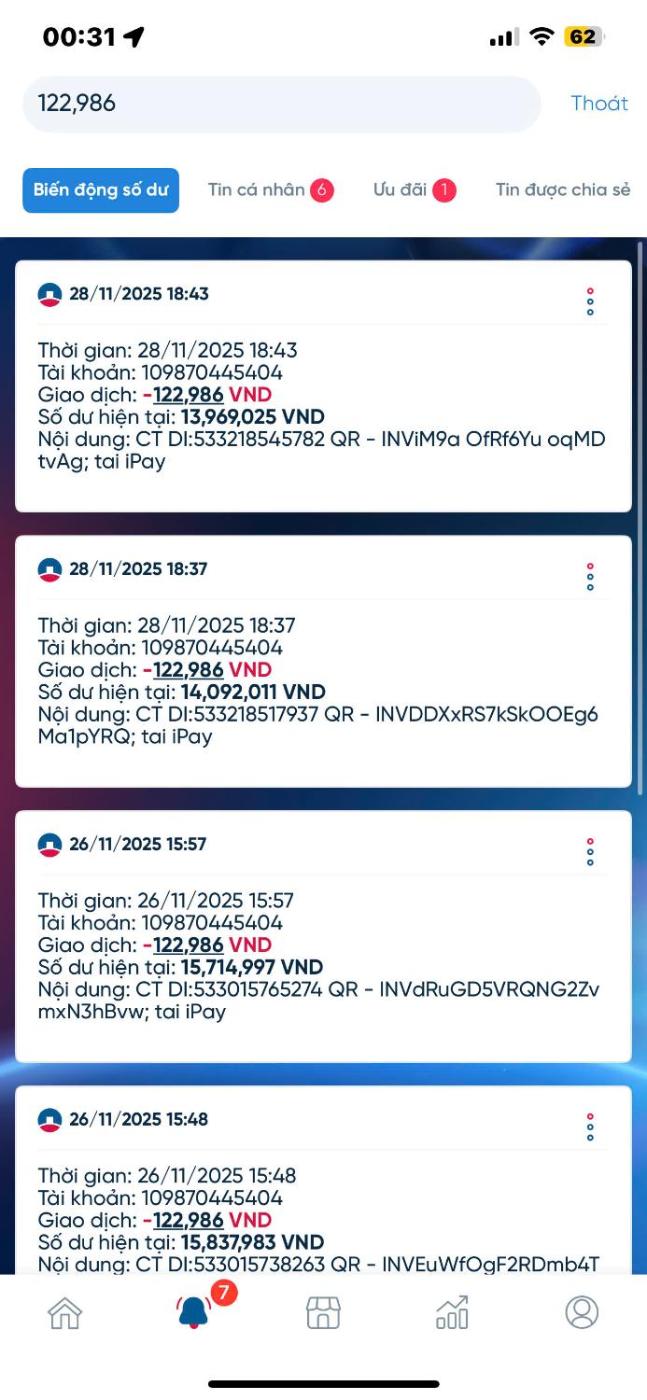Open the Ưu đãi tab
Image resolution: width=647 pixels, height=1400 pixels.
(x=413, y=190)
